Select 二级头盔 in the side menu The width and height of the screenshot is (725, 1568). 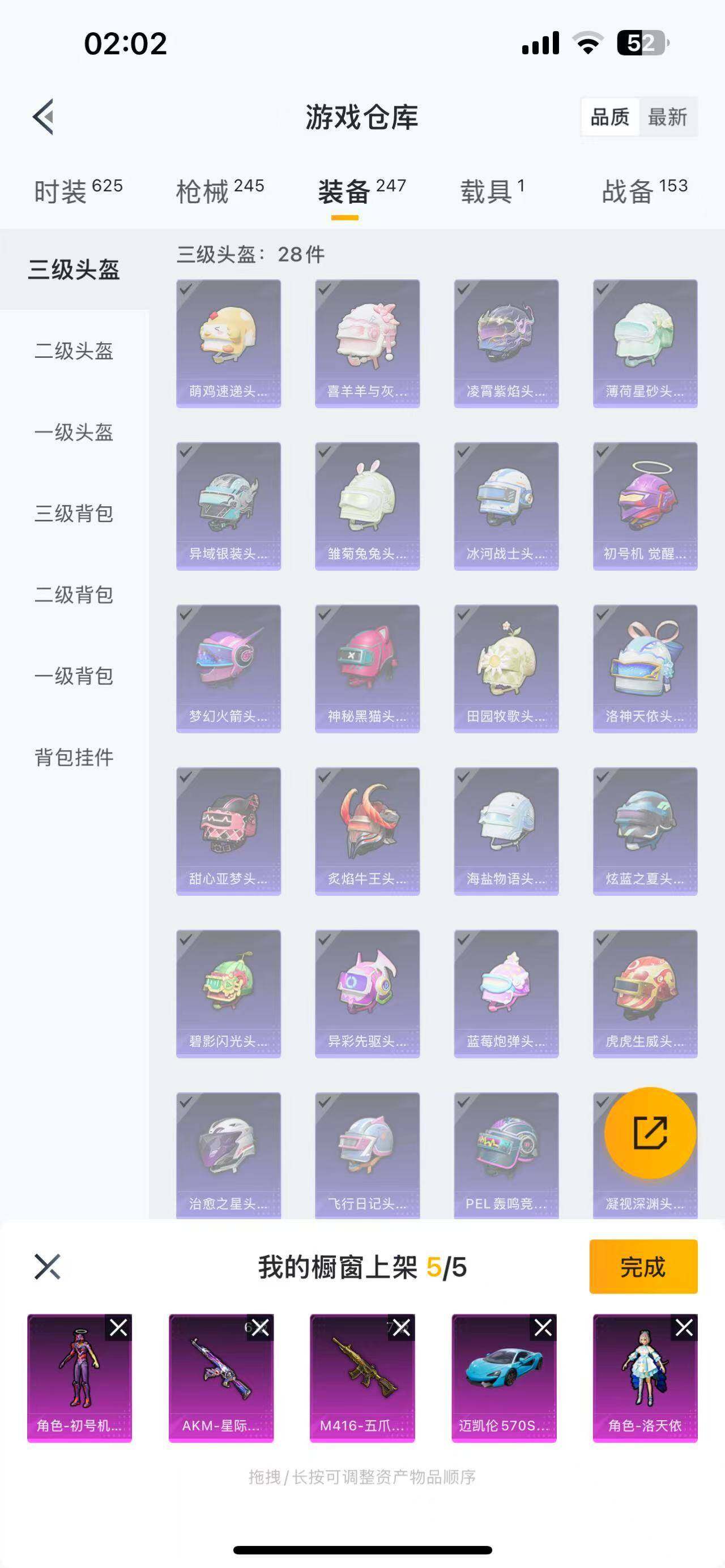(x=74, y=351)
